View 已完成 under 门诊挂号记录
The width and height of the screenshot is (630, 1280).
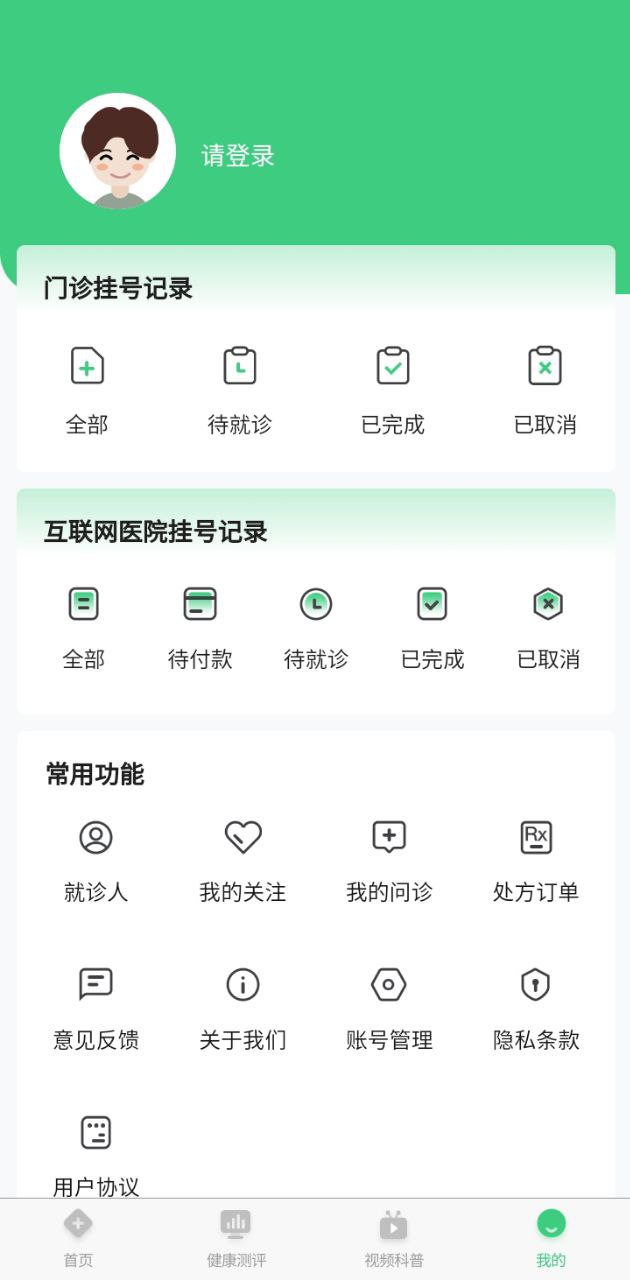click(393, 388)
